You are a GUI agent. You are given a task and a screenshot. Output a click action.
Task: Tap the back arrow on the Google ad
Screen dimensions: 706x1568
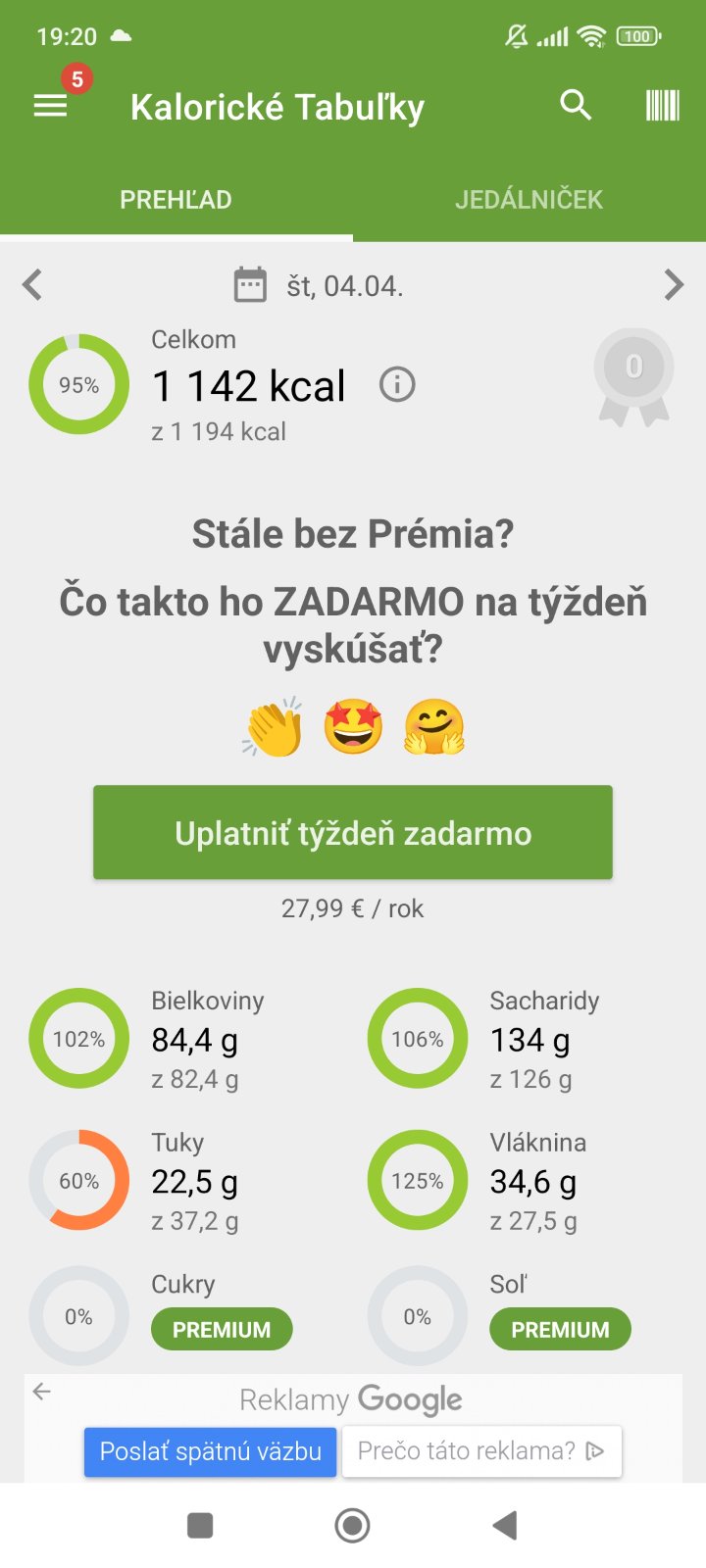[41, 1392]
